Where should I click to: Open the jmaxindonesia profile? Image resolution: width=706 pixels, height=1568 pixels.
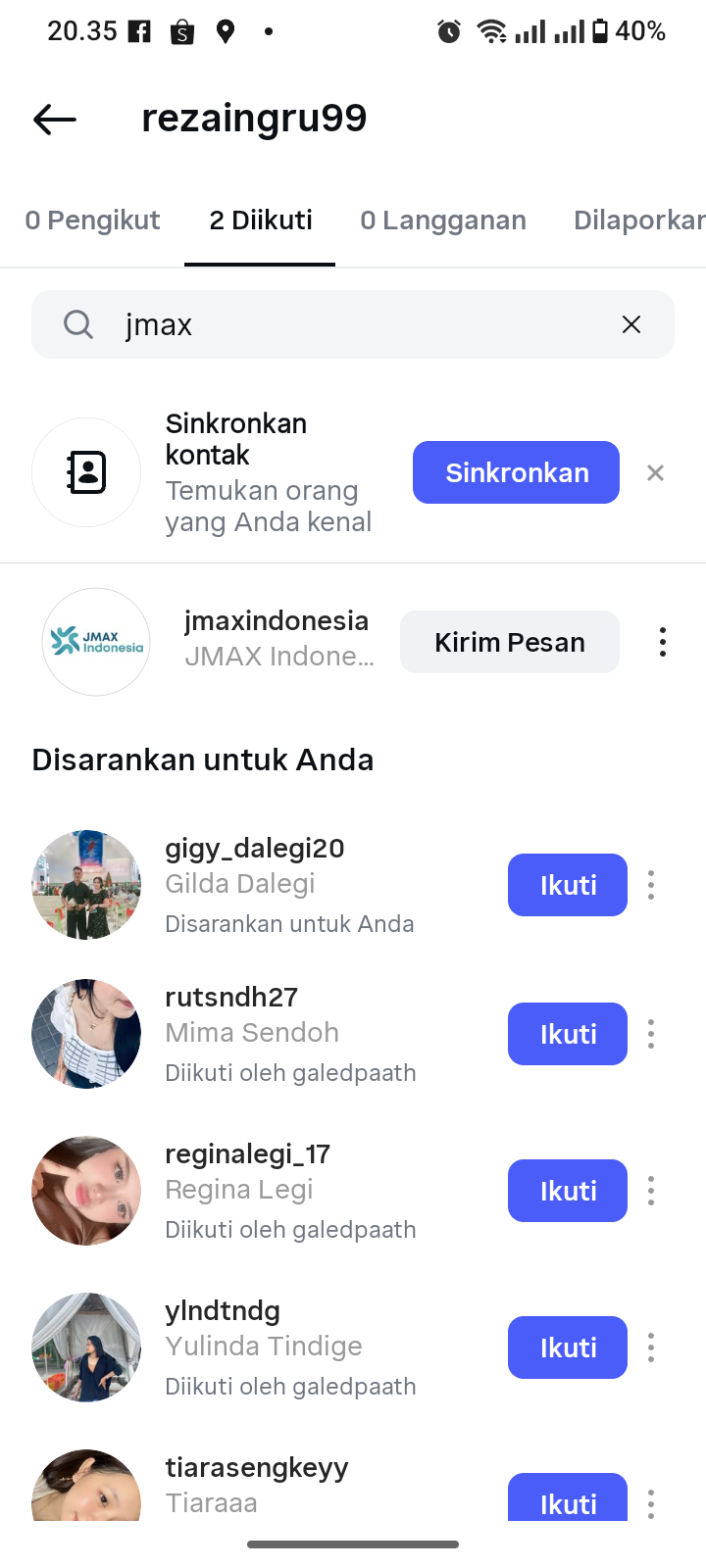pyautogui.click(x=277, y=621)
